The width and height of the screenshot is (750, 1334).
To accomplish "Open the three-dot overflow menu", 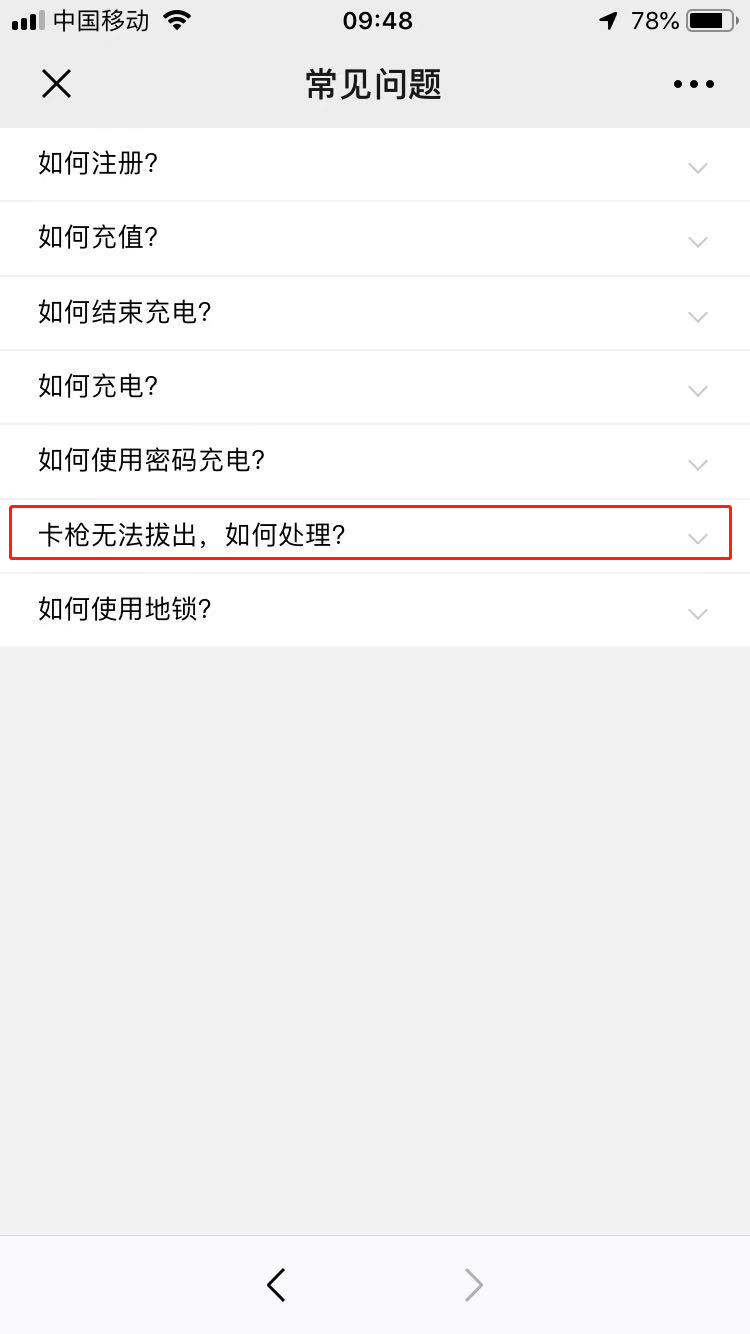I will (x=694, y=84).
